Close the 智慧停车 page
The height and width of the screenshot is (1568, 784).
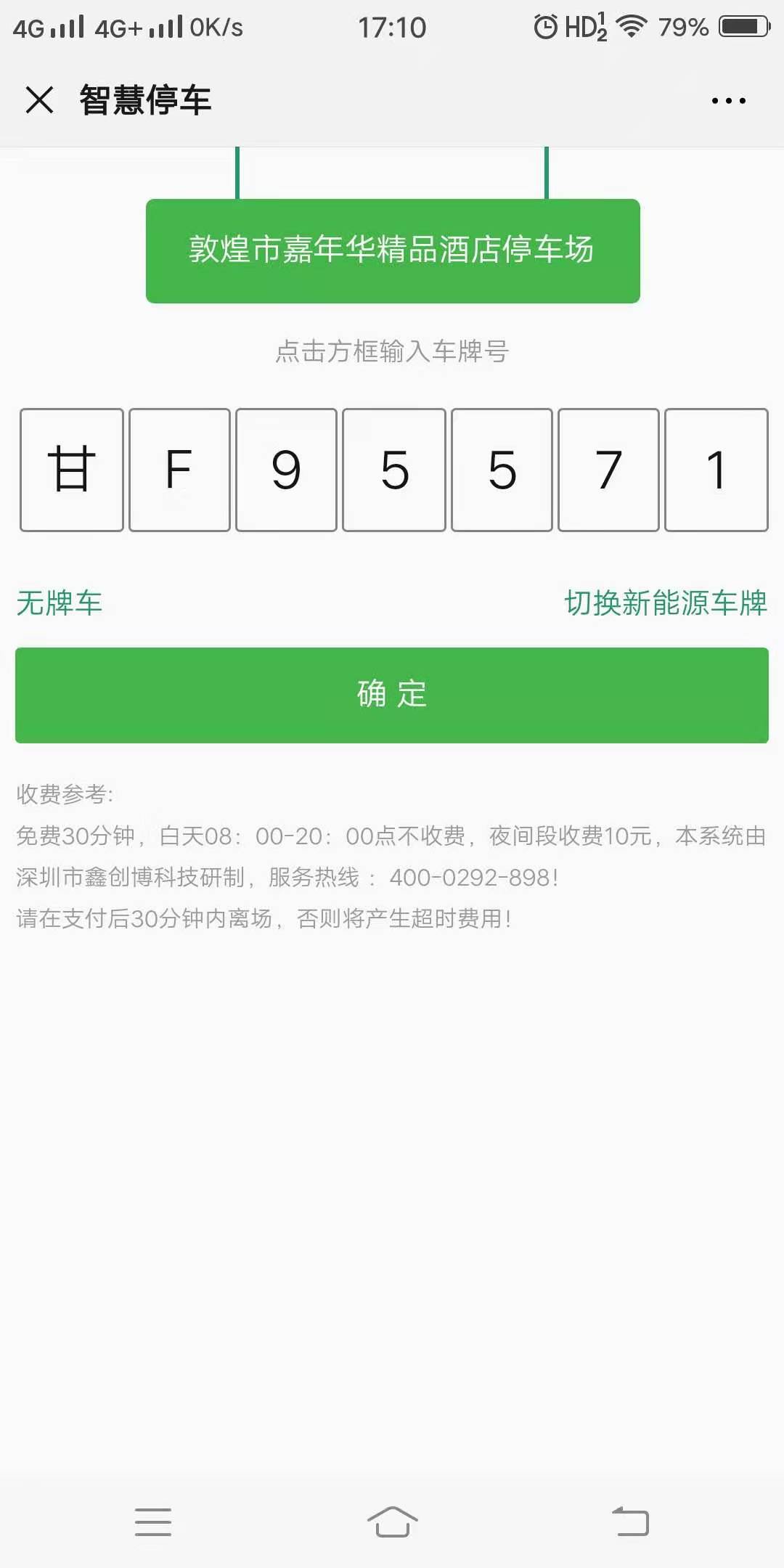[x=39, y=100]
